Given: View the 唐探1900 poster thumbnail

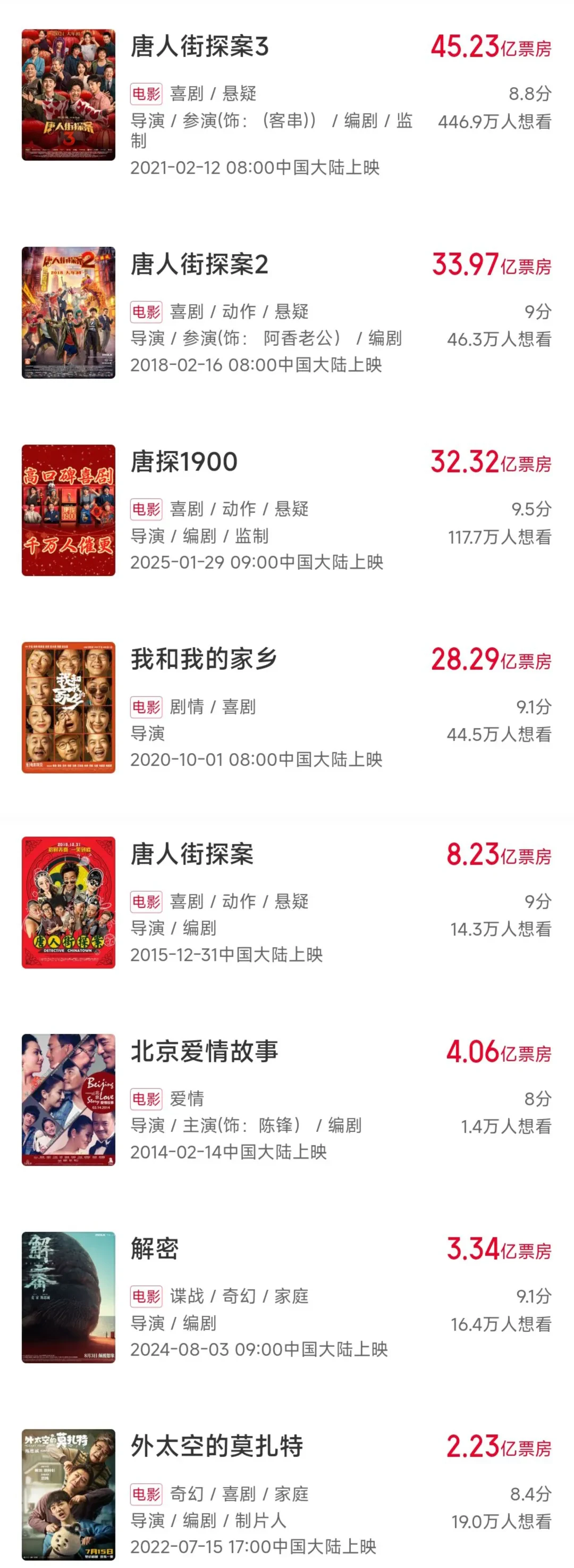Looking at the screenshot, I should (x=69, y=511).
